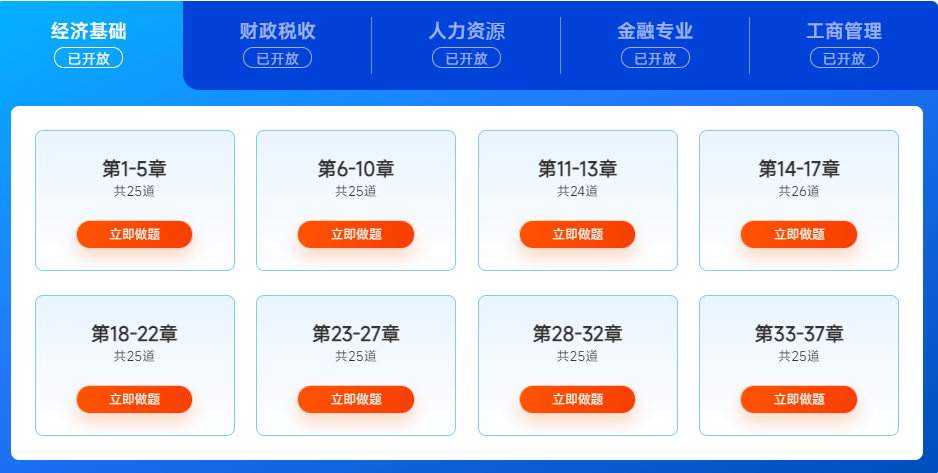Begin 立即做题 for 第23-27章
Viewport: 938px width, 473px height.
(x=356, y=399)
